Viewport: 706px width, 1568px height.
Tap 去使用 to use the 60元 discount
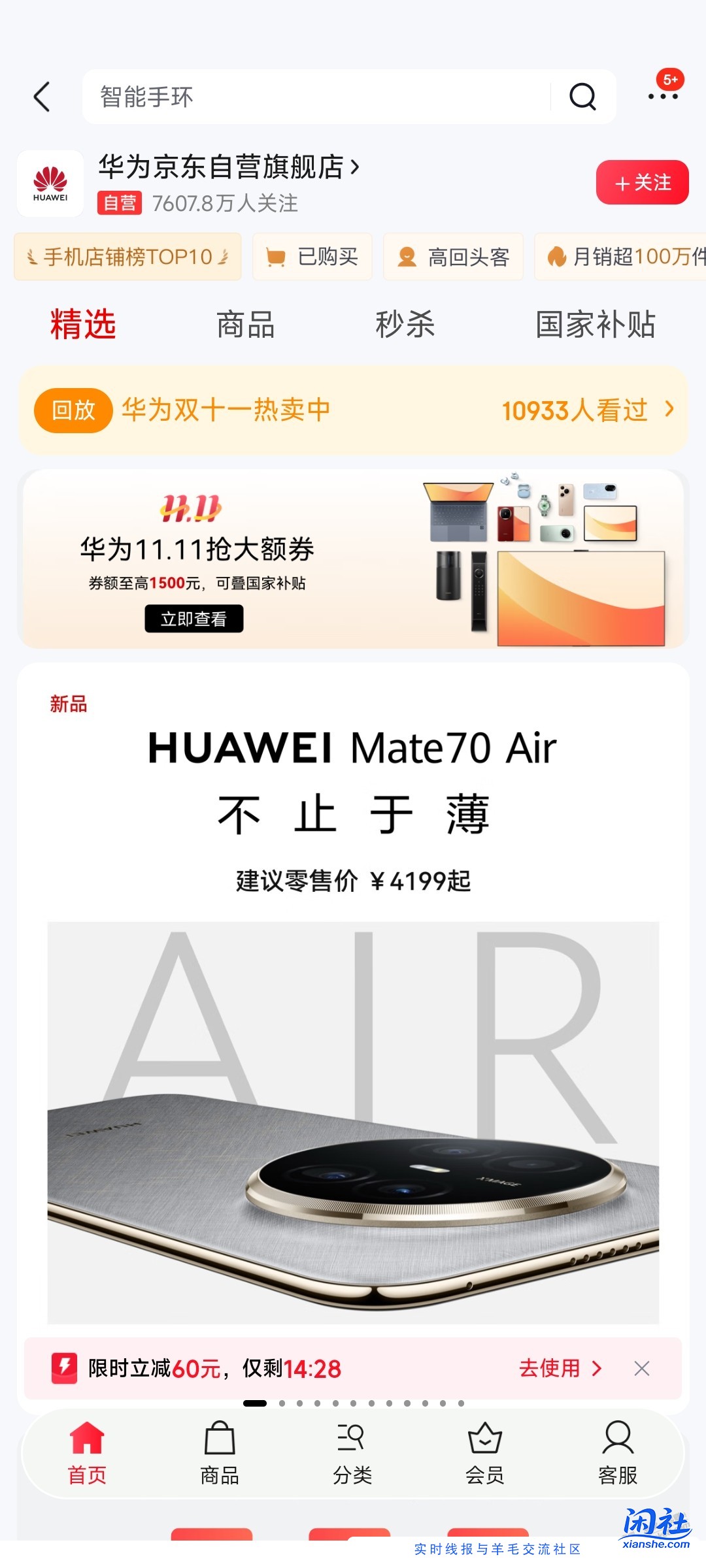pos(560,1368)
